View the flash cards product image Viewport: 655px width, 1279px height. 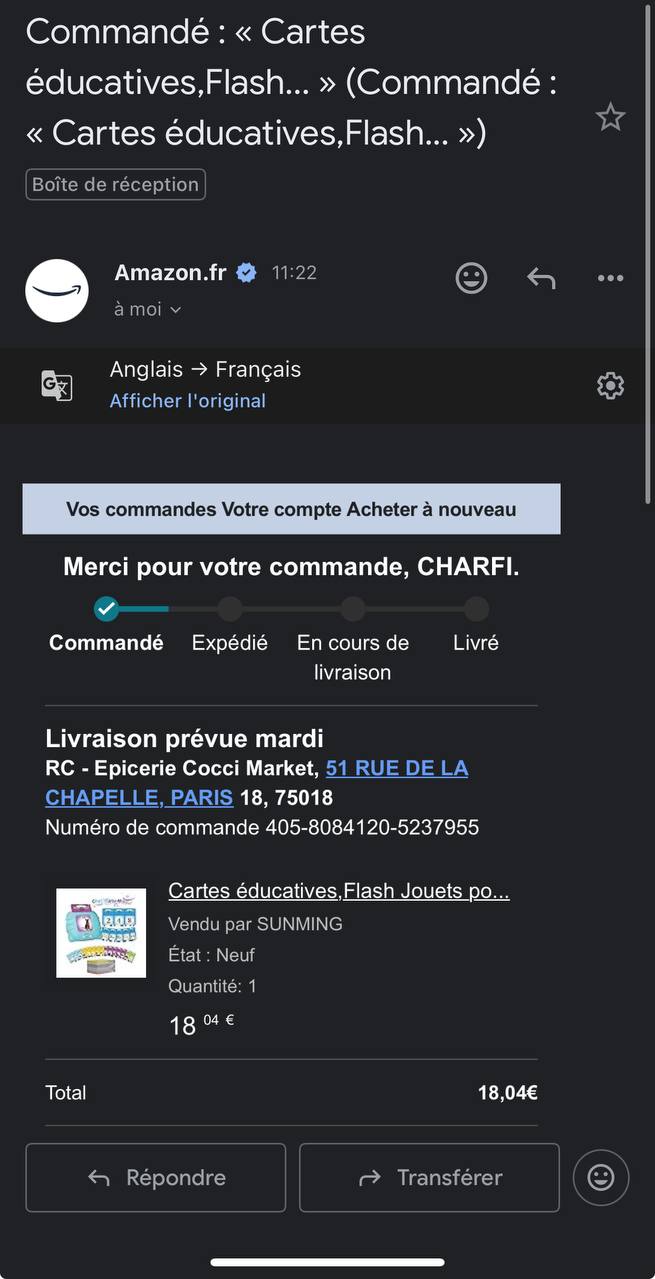coord(101,932)
